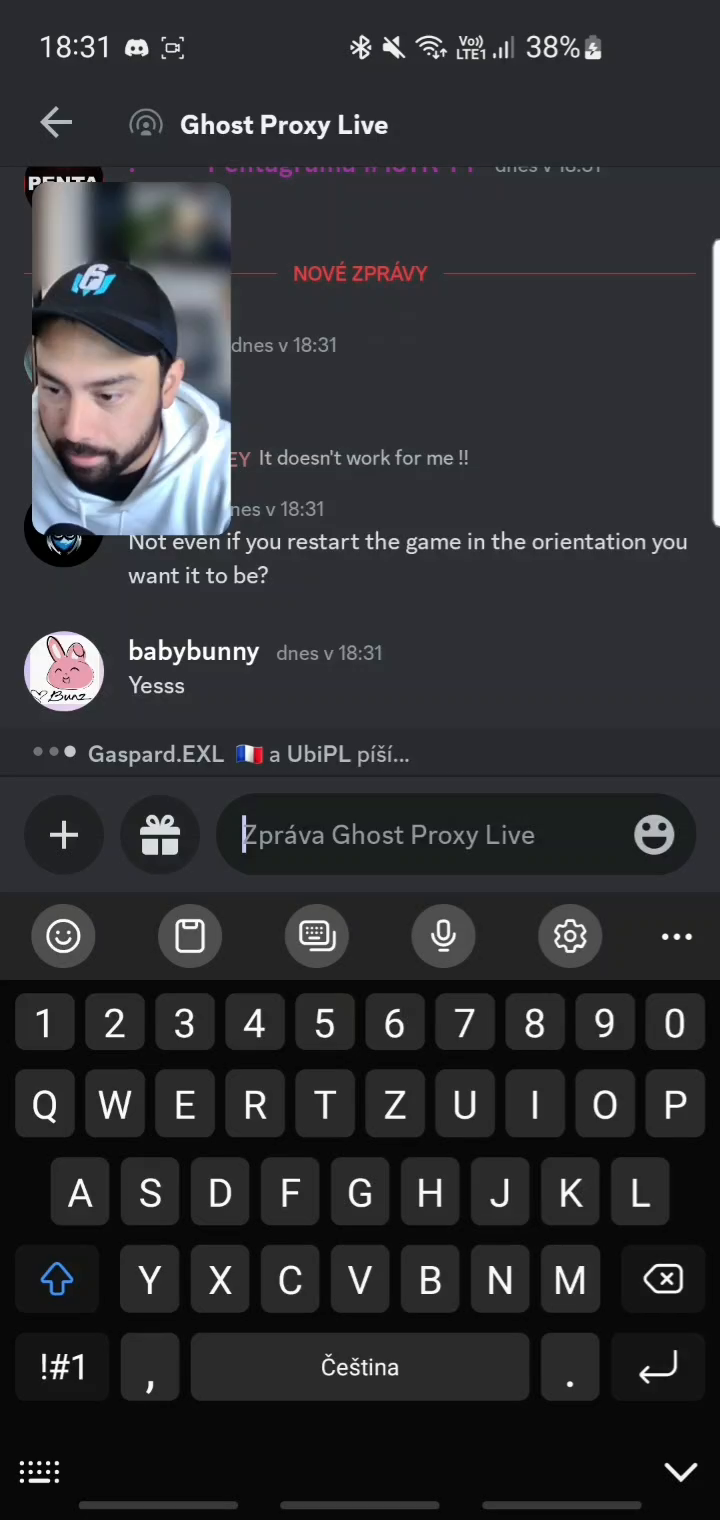Image resolution: width=720 pixels, height=1520 pixels.
Task: Open keyboard settings gear
Action: (570, 936)
